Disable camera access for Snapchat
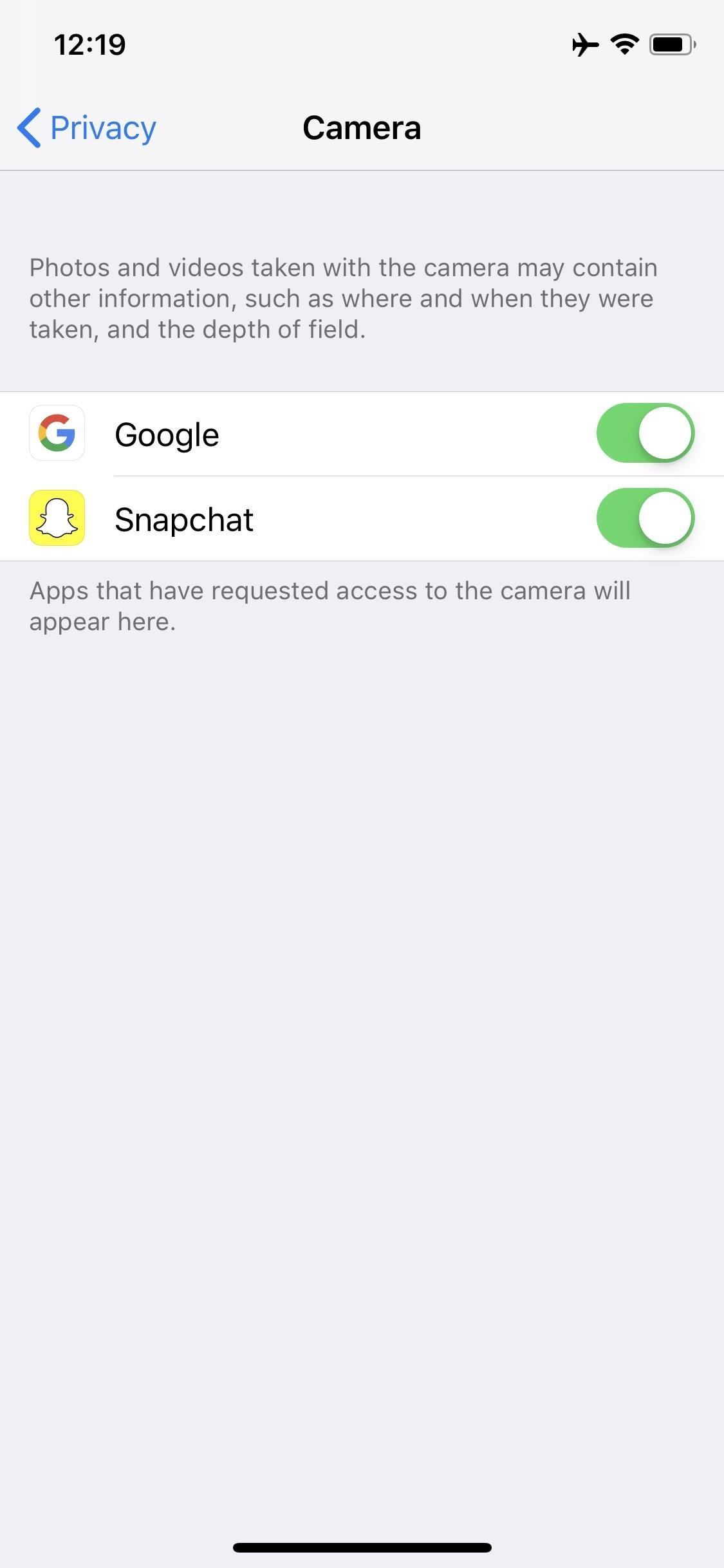Viewport: 724px width, 1568px height. 645,518
